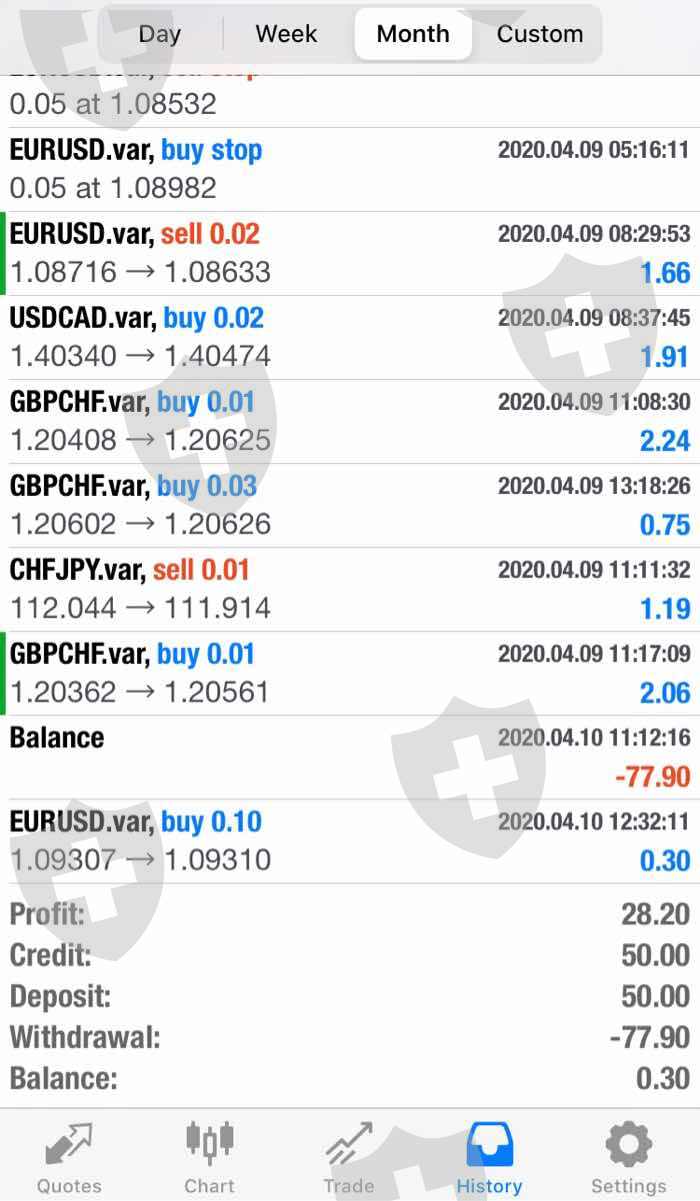The image size is (700, 1201).
Task: View the EURUSD buy 0.10 trade
Action: 350,841
